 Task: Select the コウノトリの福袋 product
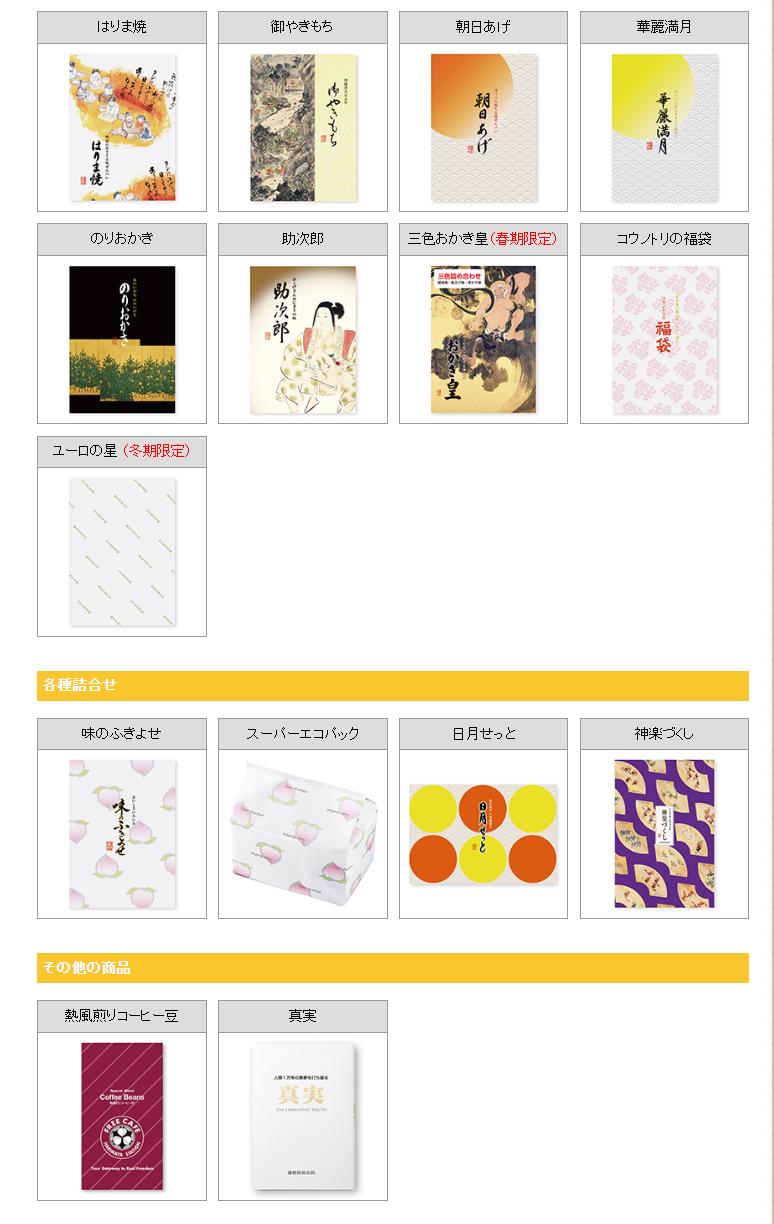point(665,340)
